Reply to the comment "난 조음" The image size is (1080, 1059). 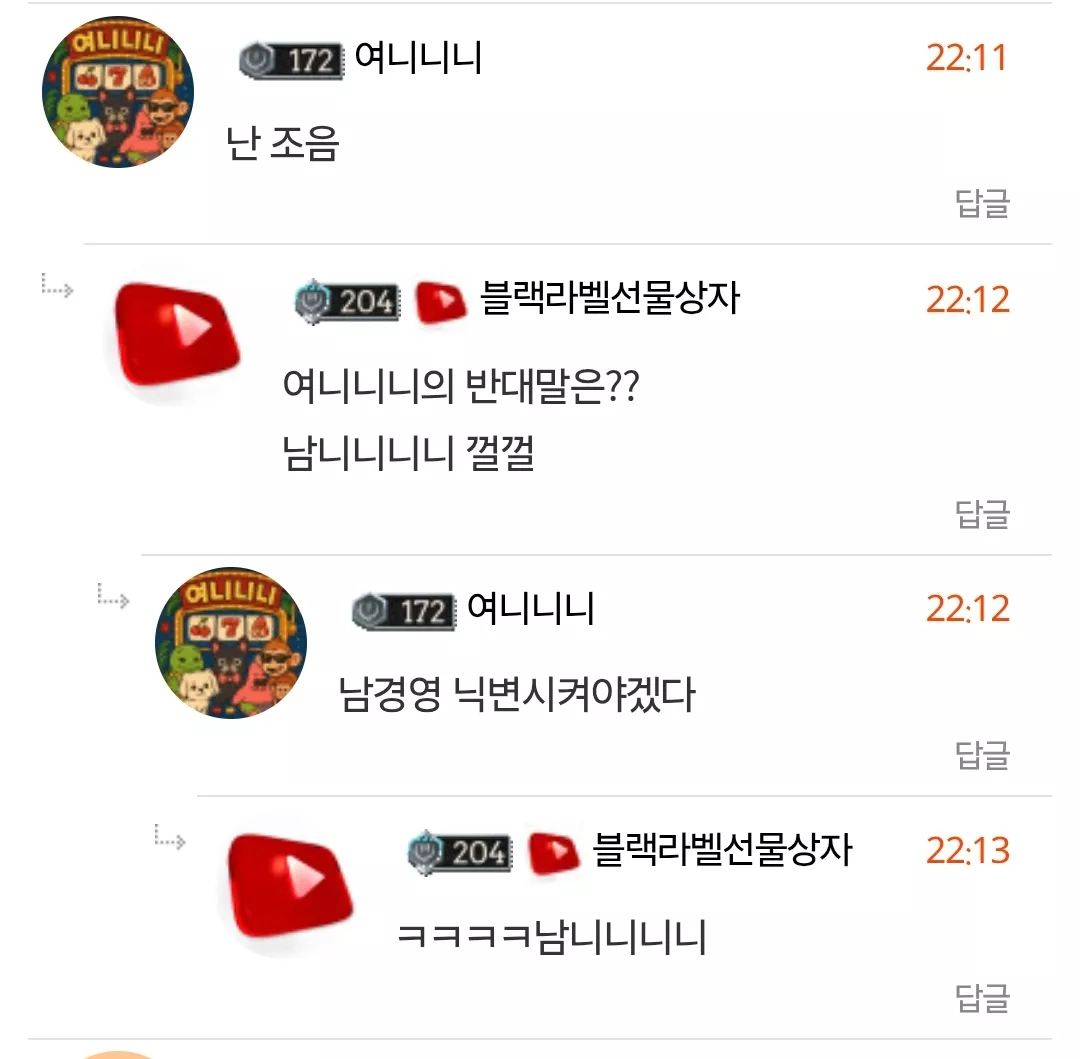(x=982, y=204)
